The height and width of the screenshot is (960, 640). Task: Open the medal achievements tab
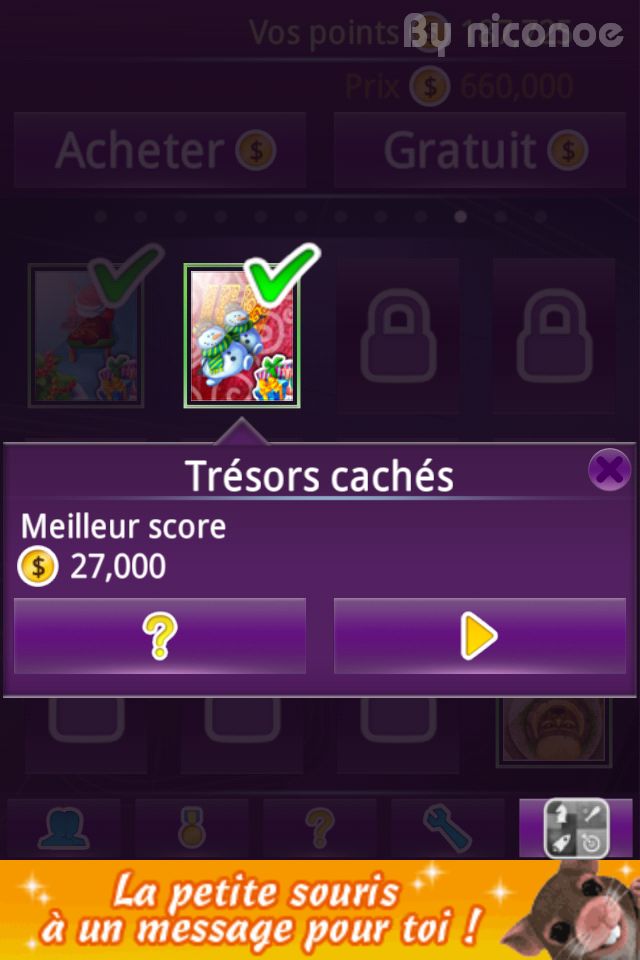(x=192, y=828)
